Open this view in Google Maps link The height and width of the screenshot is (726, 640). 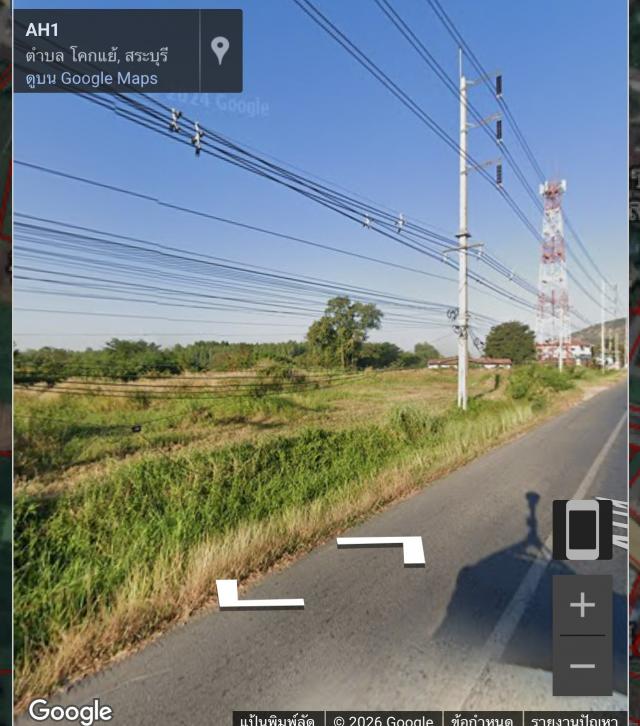[91, 79]
